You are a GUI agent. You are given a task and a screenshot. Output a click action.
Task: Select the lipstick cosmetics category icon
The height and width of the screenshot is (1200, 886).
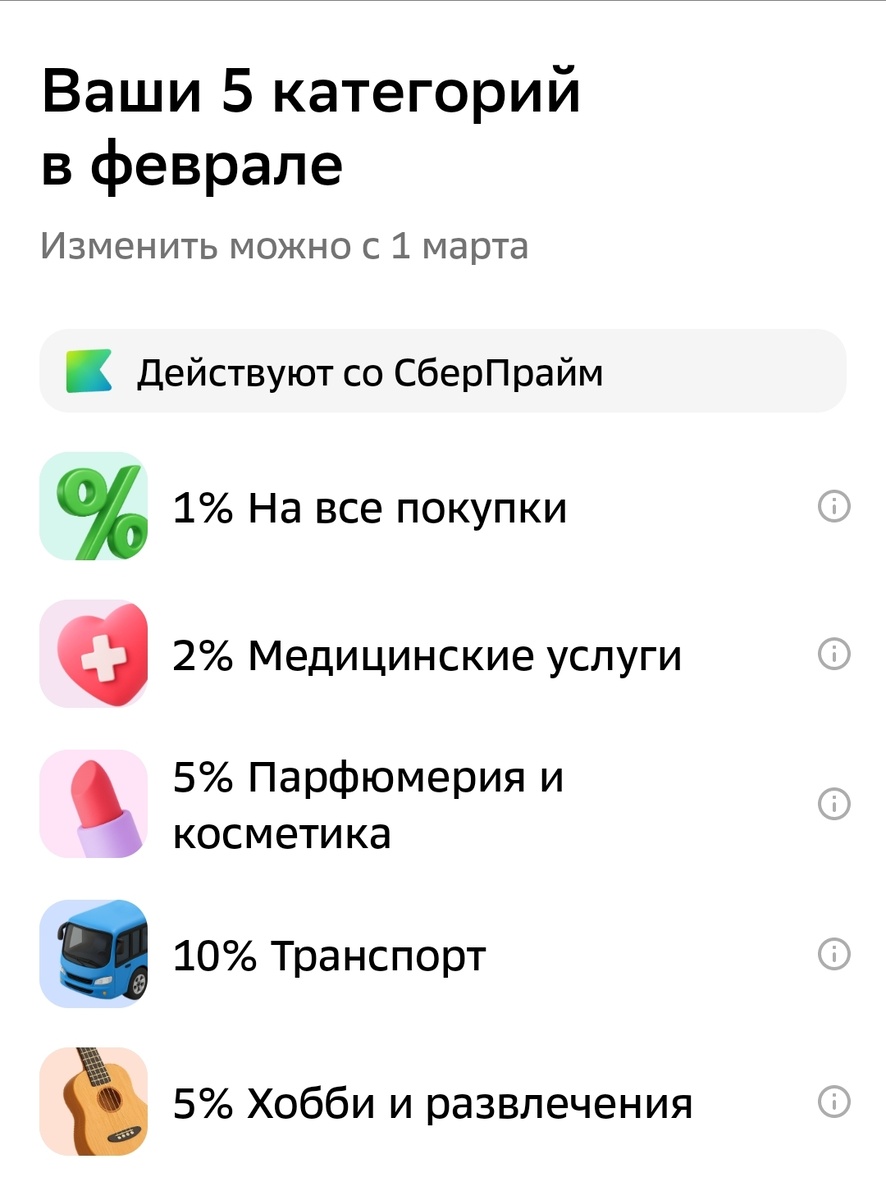93,804
